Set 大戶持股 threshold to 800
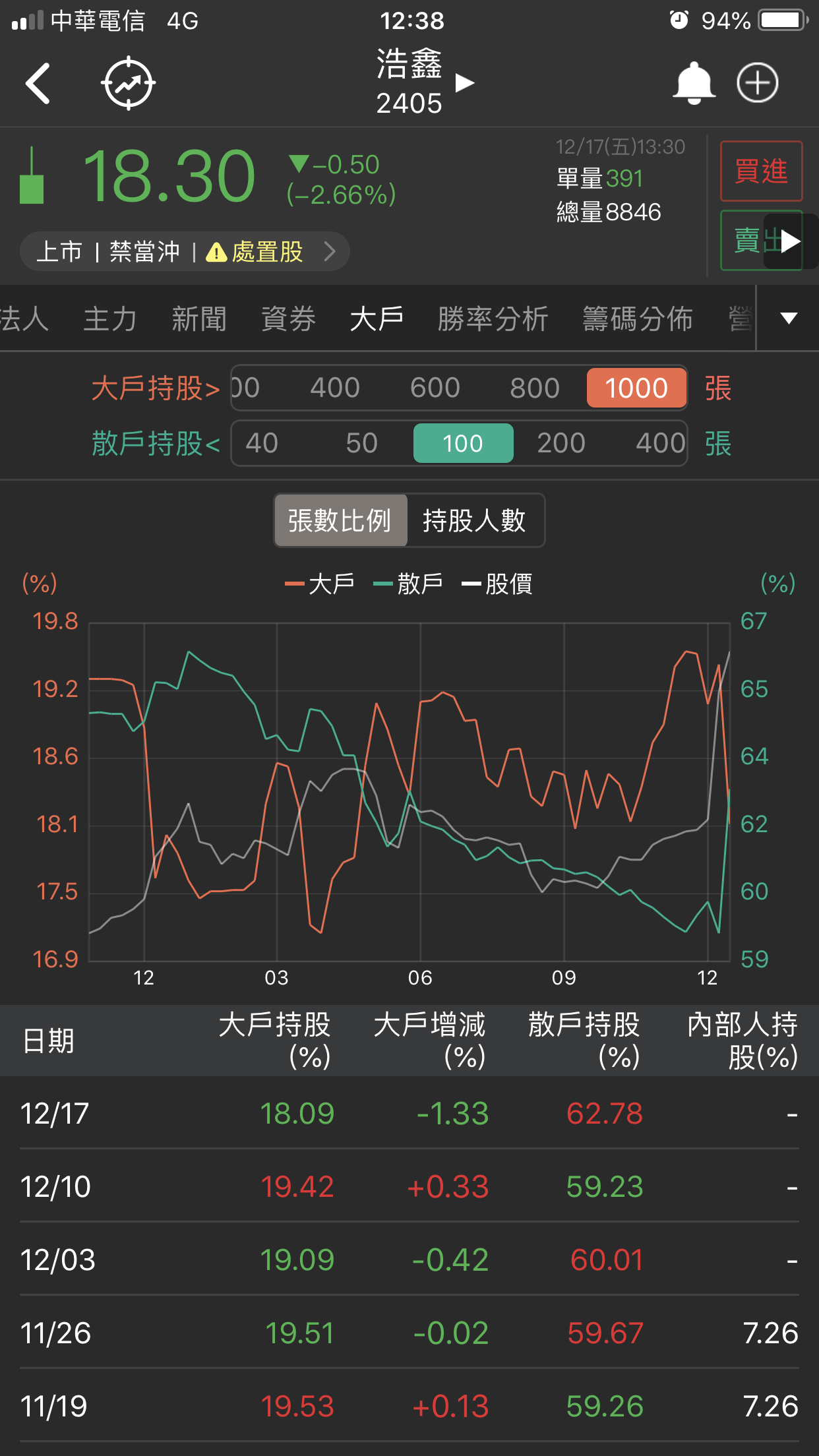 534,388
